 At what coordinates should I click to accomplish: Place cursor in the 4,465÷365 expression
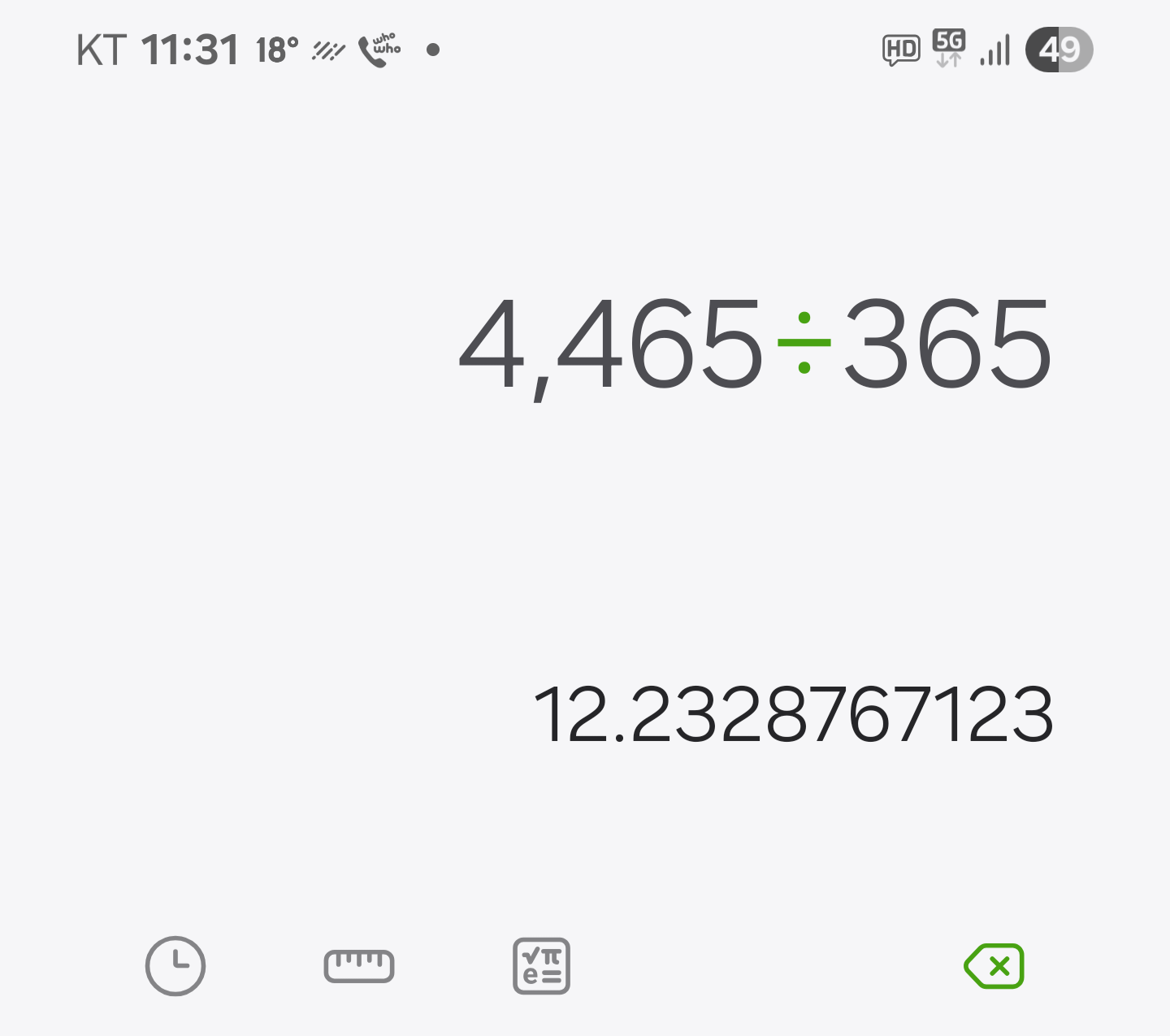pyautogui.click(x=756, y=343)
